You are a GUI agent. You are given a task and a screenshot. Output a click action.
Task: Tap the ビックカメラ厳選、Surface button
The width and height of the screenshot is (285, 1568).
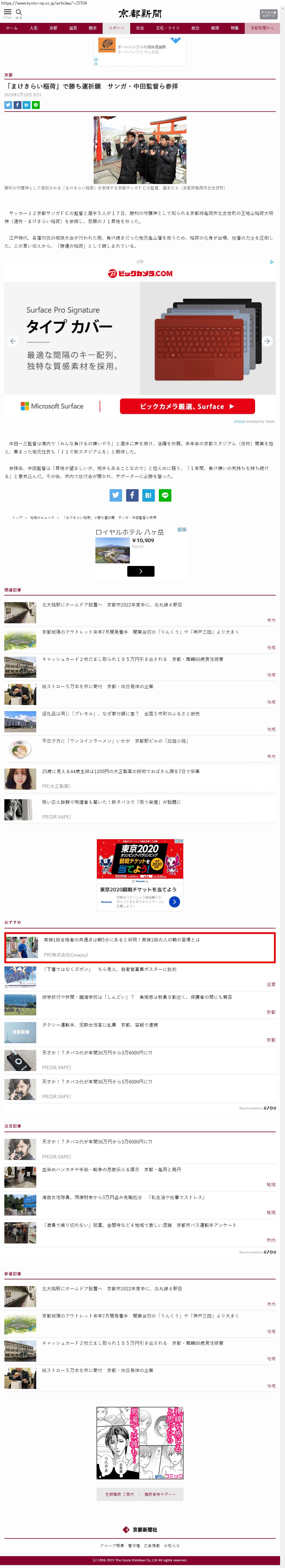tap(187, 406)
